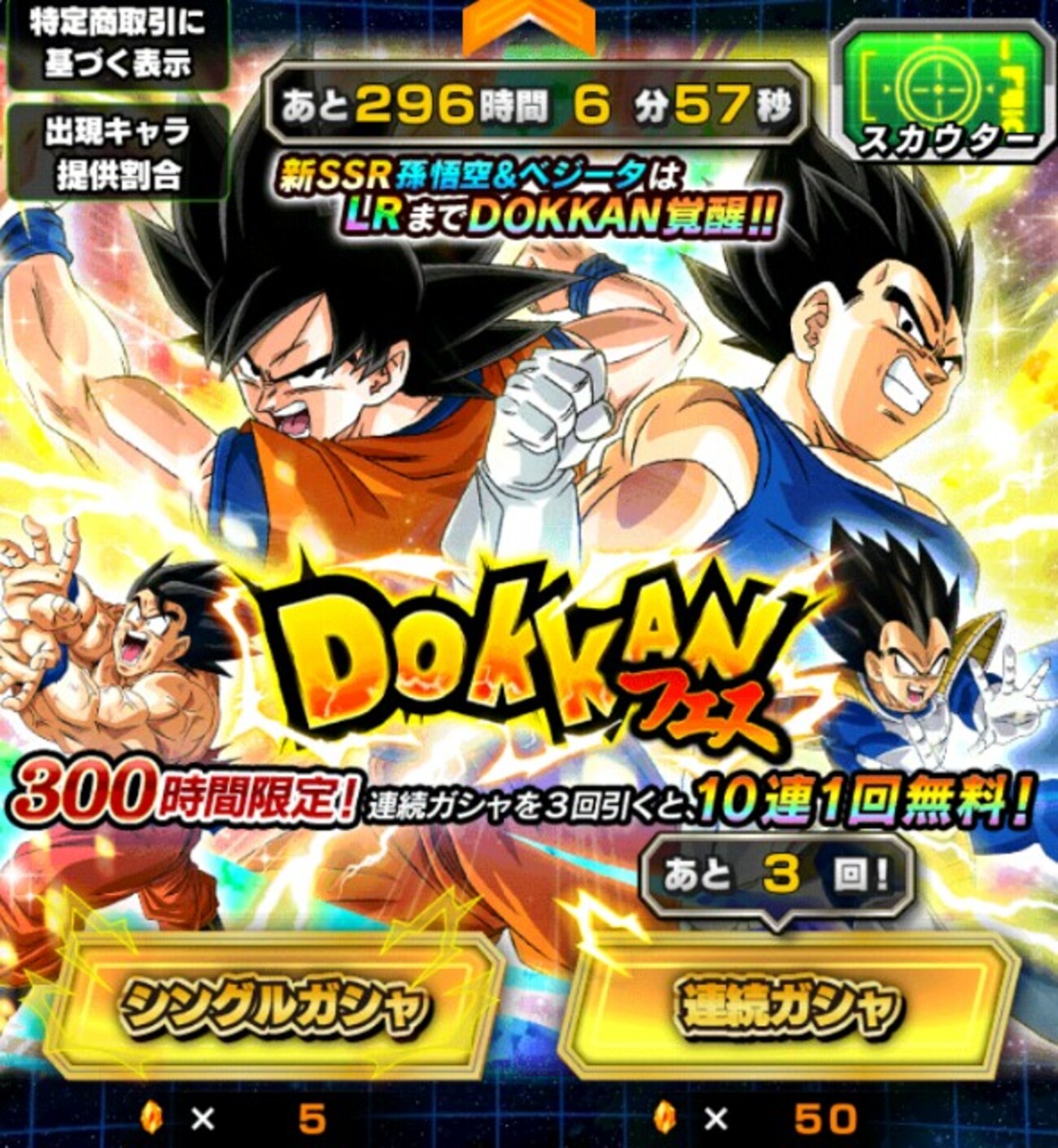Image resolution: width=1058 pixels, height=1148 pixels.
Task: Pull a シングルガシャ for 5 stones
Action: click(275, 1007)
